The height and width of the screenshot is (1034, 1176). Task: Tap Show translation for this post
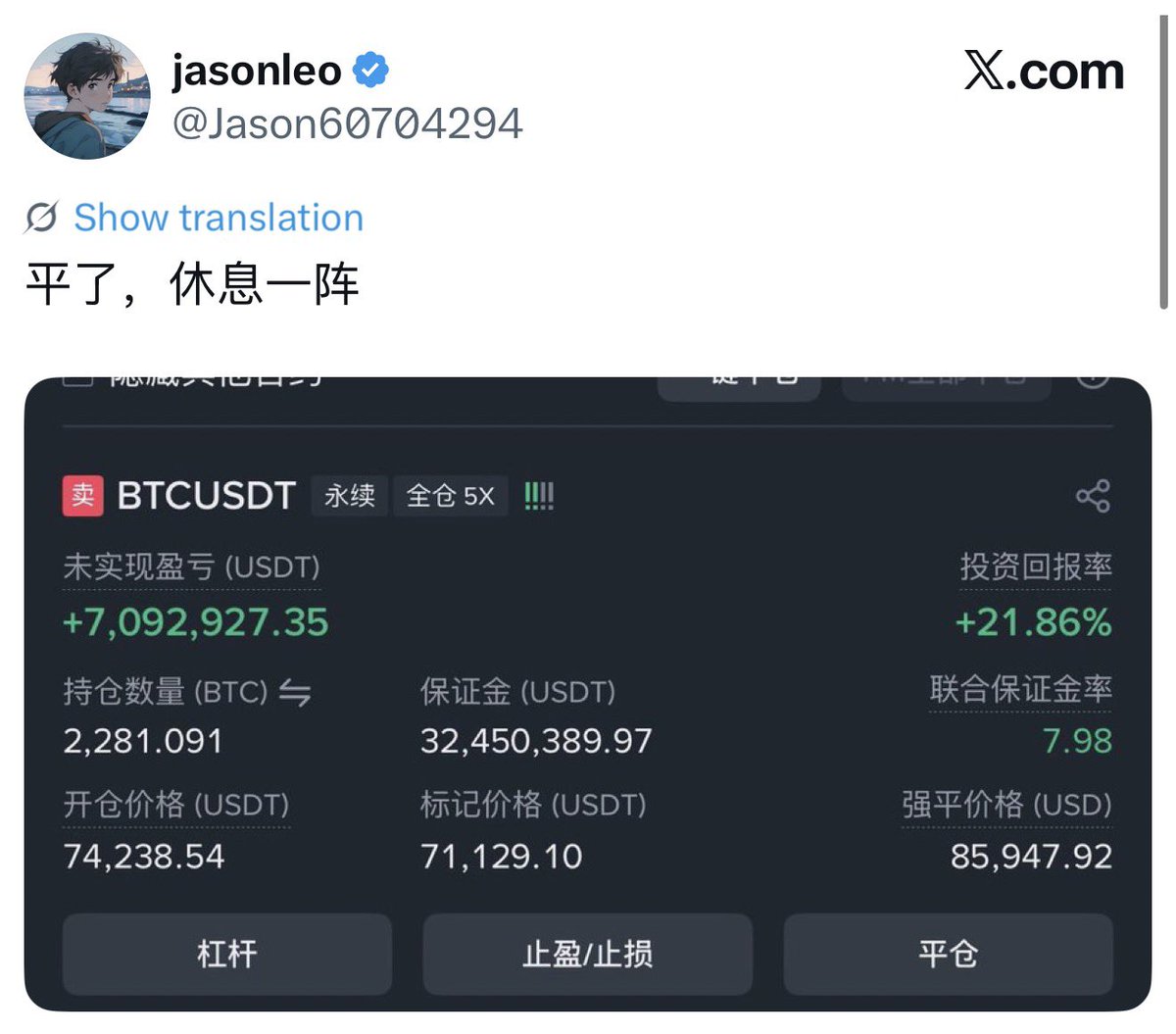[218, 218]
